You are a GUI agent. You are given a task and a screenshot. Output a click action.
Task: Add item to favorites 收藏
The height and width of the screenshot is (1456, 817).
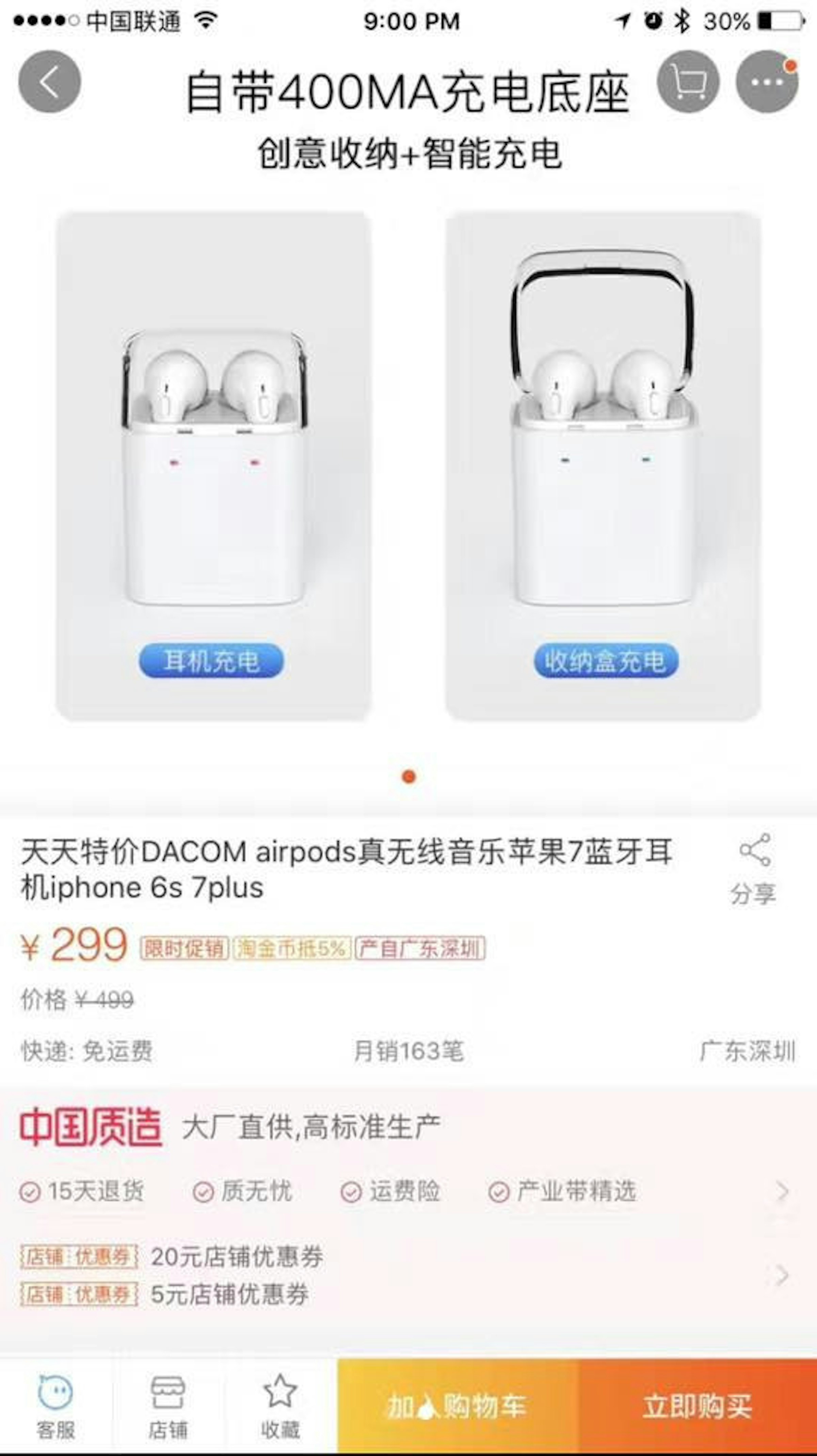coord(280,1406)
